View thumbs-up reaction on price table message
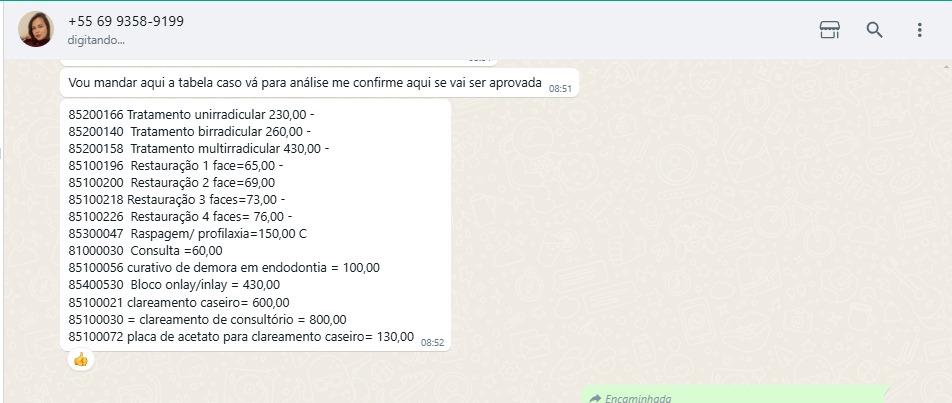Screen dimensions: 952x403 click(x=81, y=360)
